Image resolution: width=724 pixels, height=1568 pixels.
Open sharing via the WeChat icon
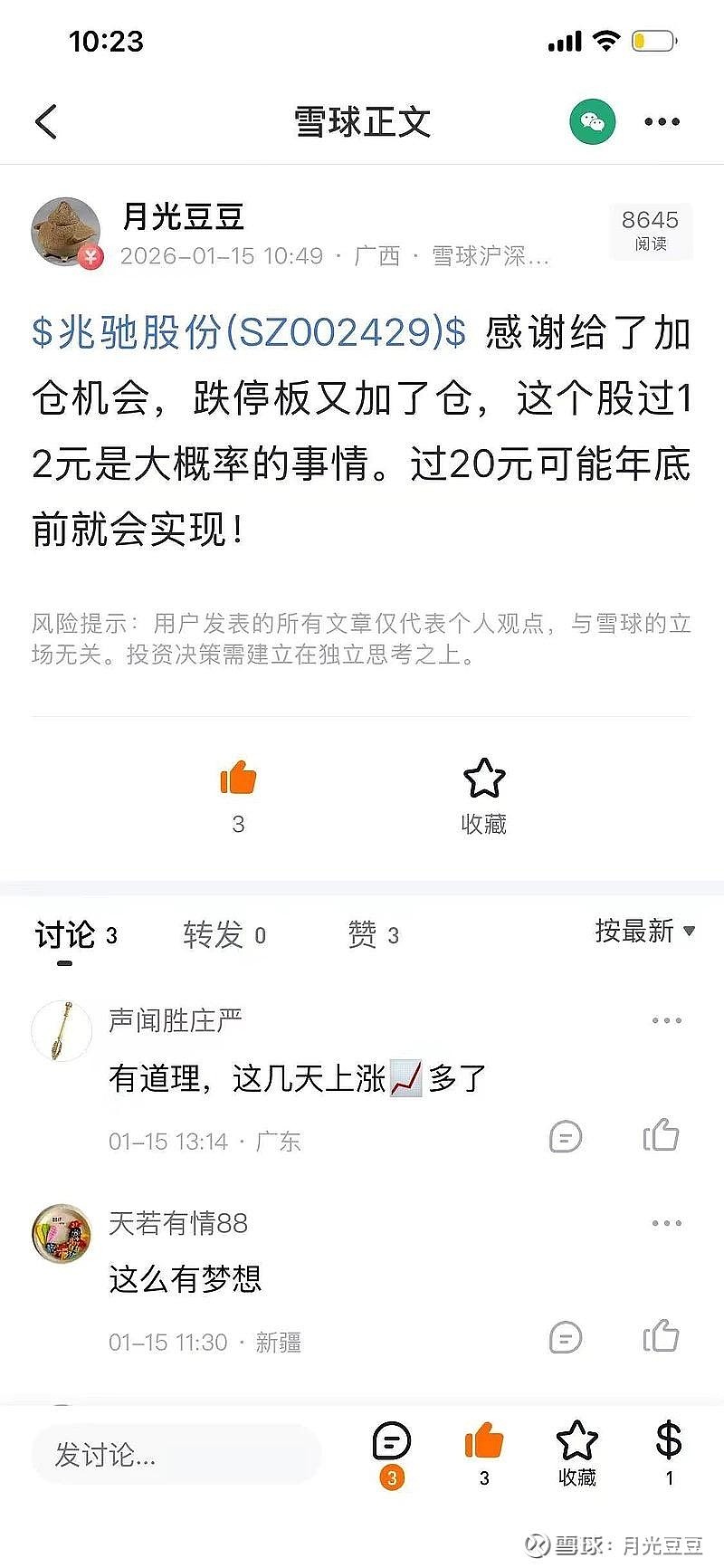point(593,120)
